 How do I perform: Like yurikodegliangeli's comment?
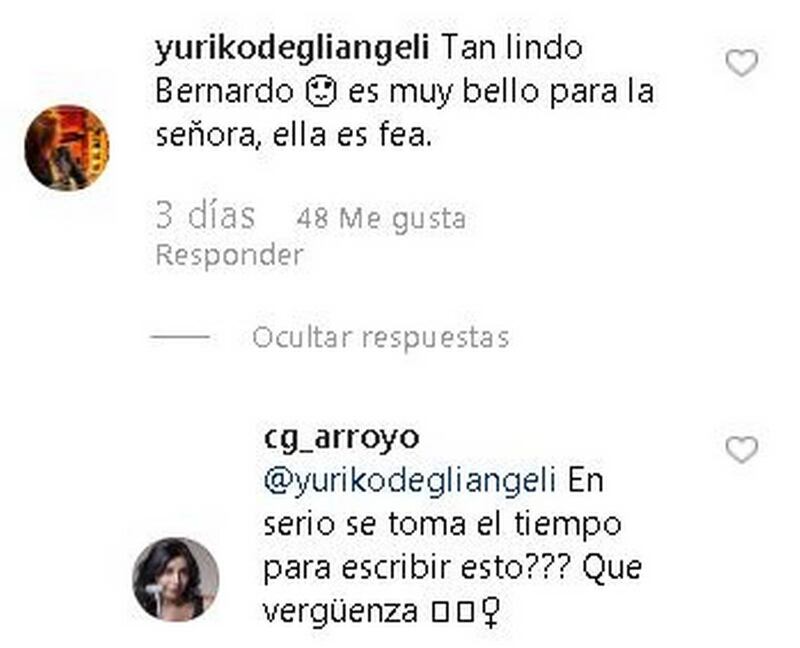click(741, 64)
